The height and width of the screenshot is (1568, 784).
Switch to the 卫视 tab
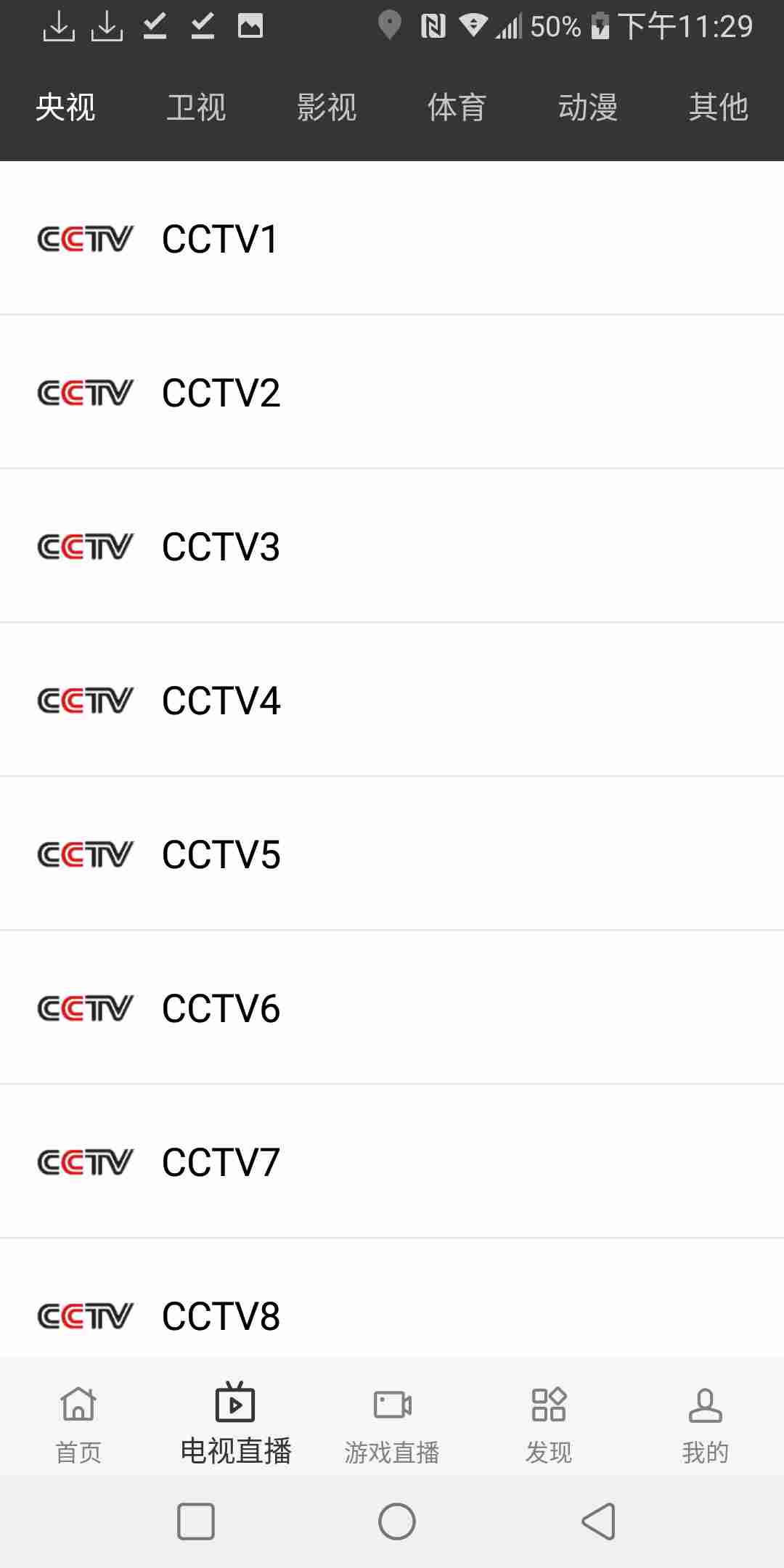click(196, 107)
